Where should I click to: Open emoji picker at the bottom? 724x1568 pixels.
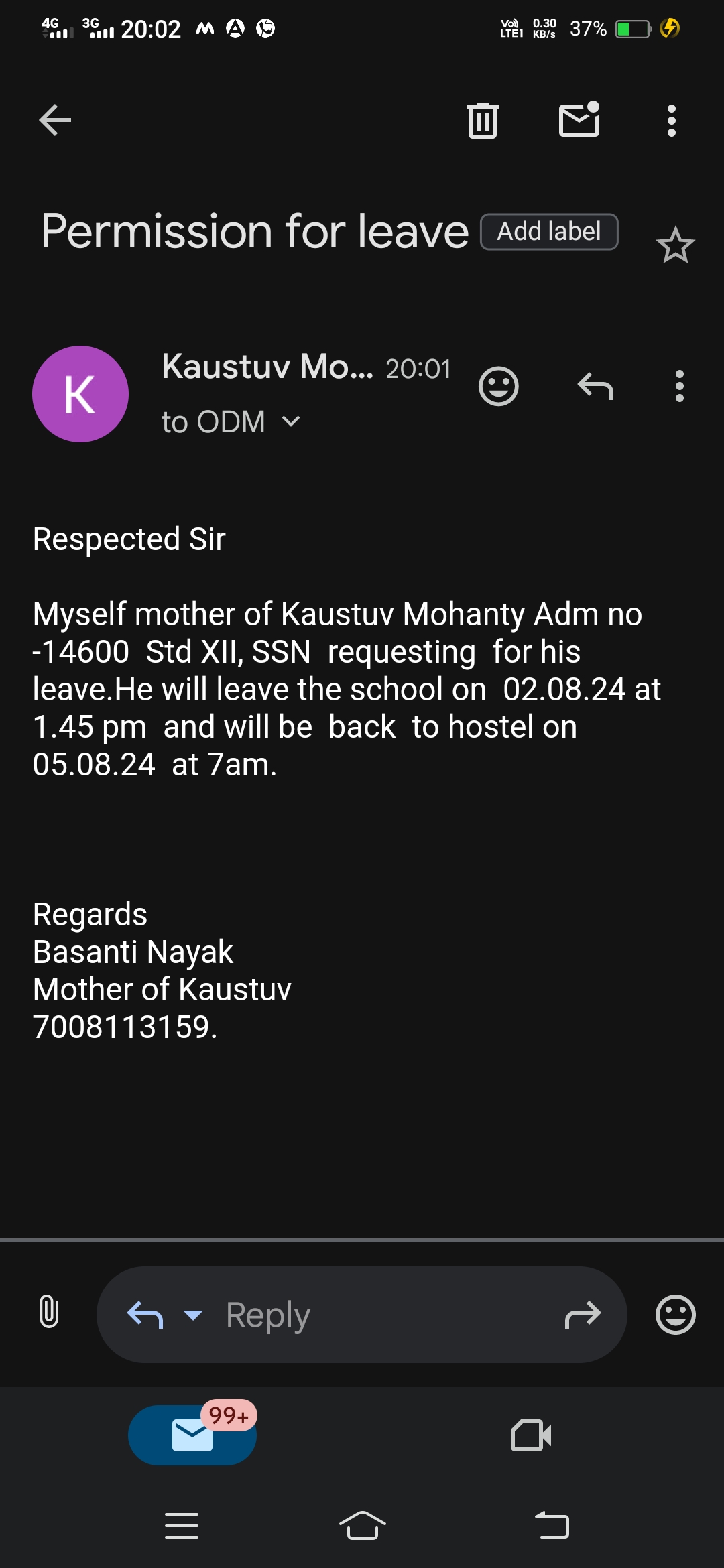675,1315
